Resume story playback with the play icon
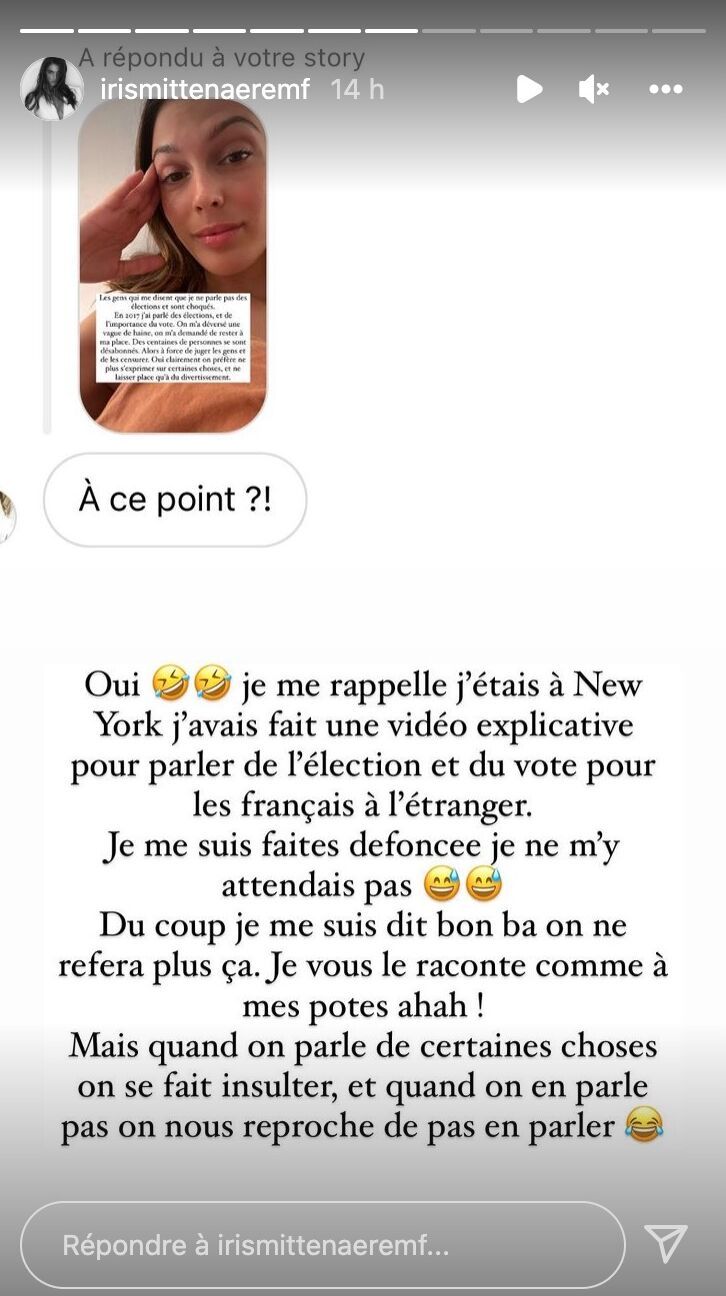Screen dimensions: 726x1296 pyautogui.click(x=529, y=89)
